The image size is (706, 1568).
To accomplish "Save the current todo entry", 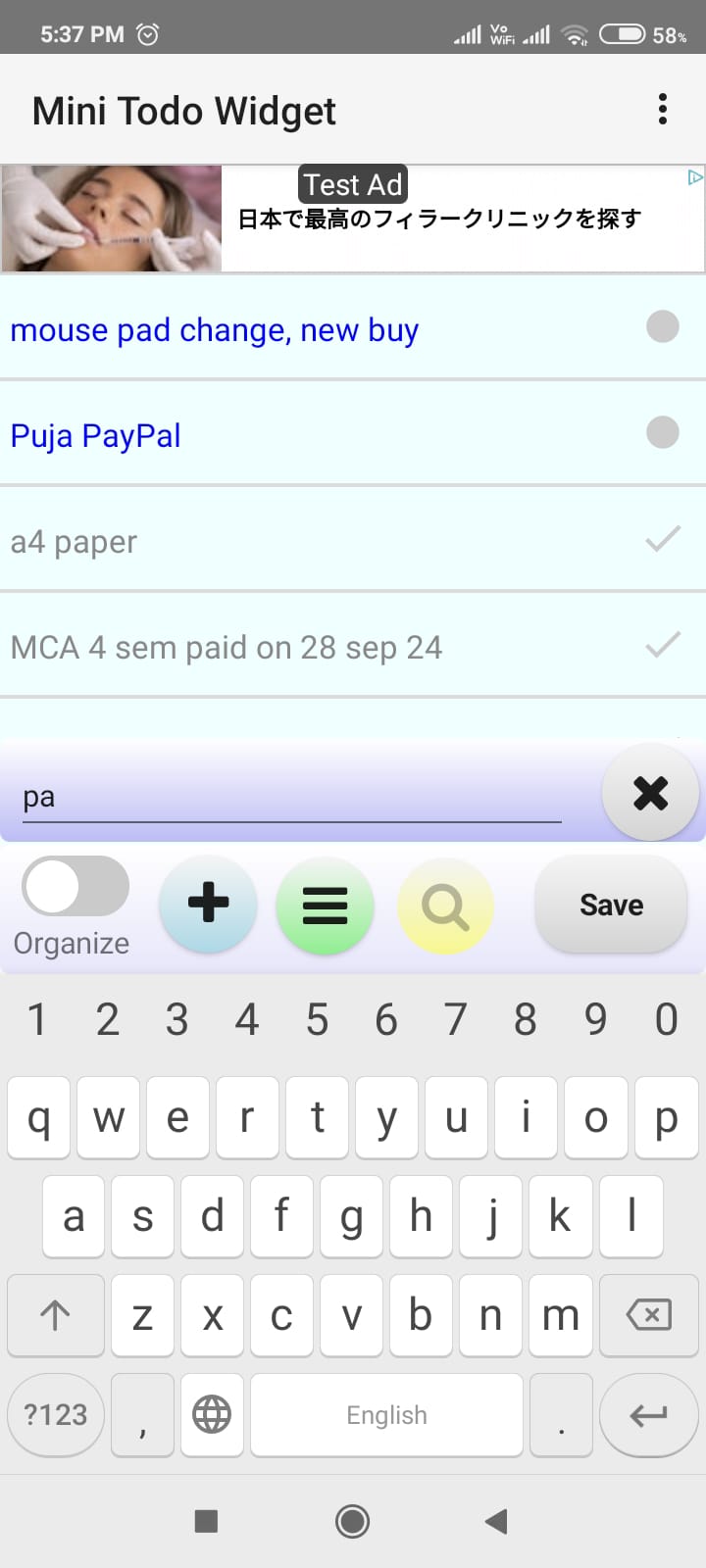I will tap(611, 905).
